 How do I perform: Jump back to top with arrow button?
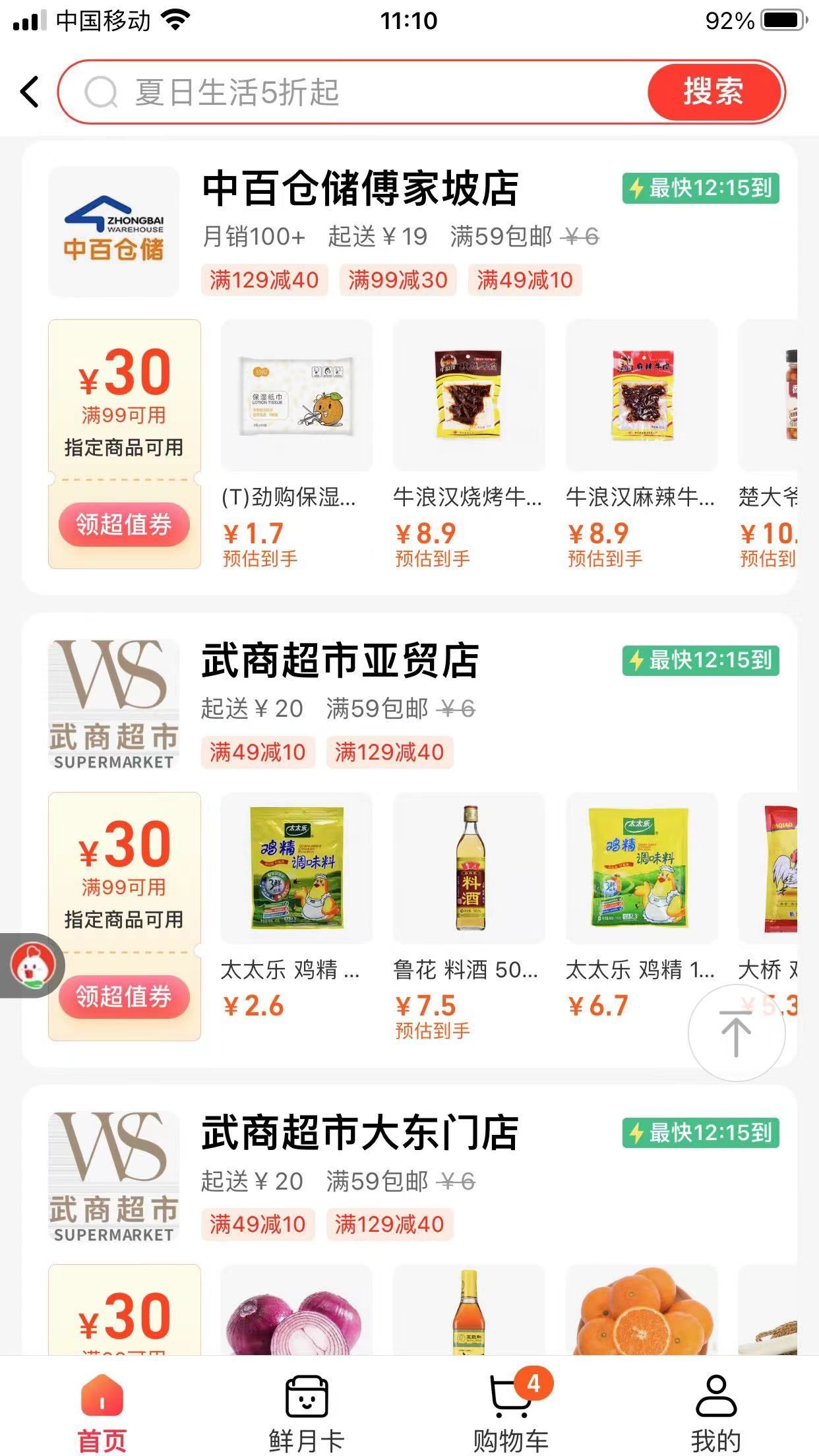(x=736, y=1033)
